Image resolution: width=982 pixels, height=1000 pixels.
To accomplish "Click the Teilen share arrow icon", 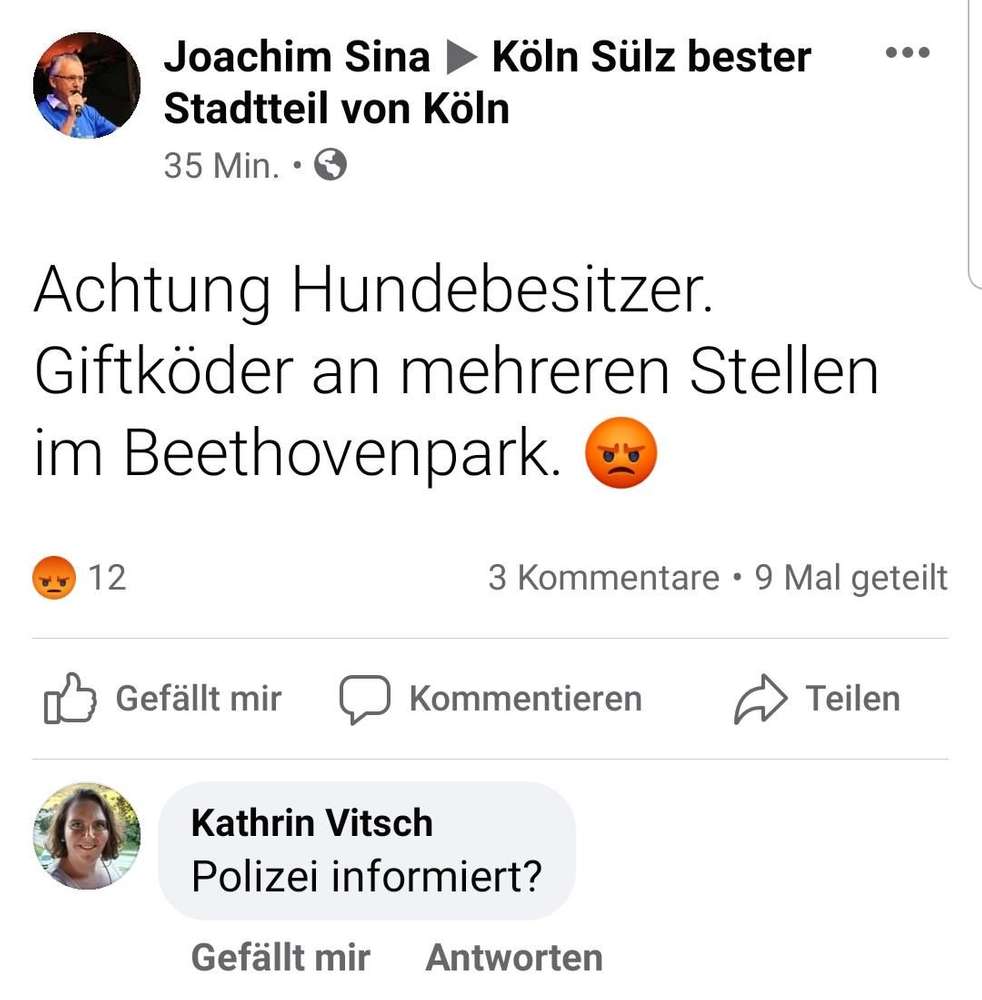I will point(762,697).
